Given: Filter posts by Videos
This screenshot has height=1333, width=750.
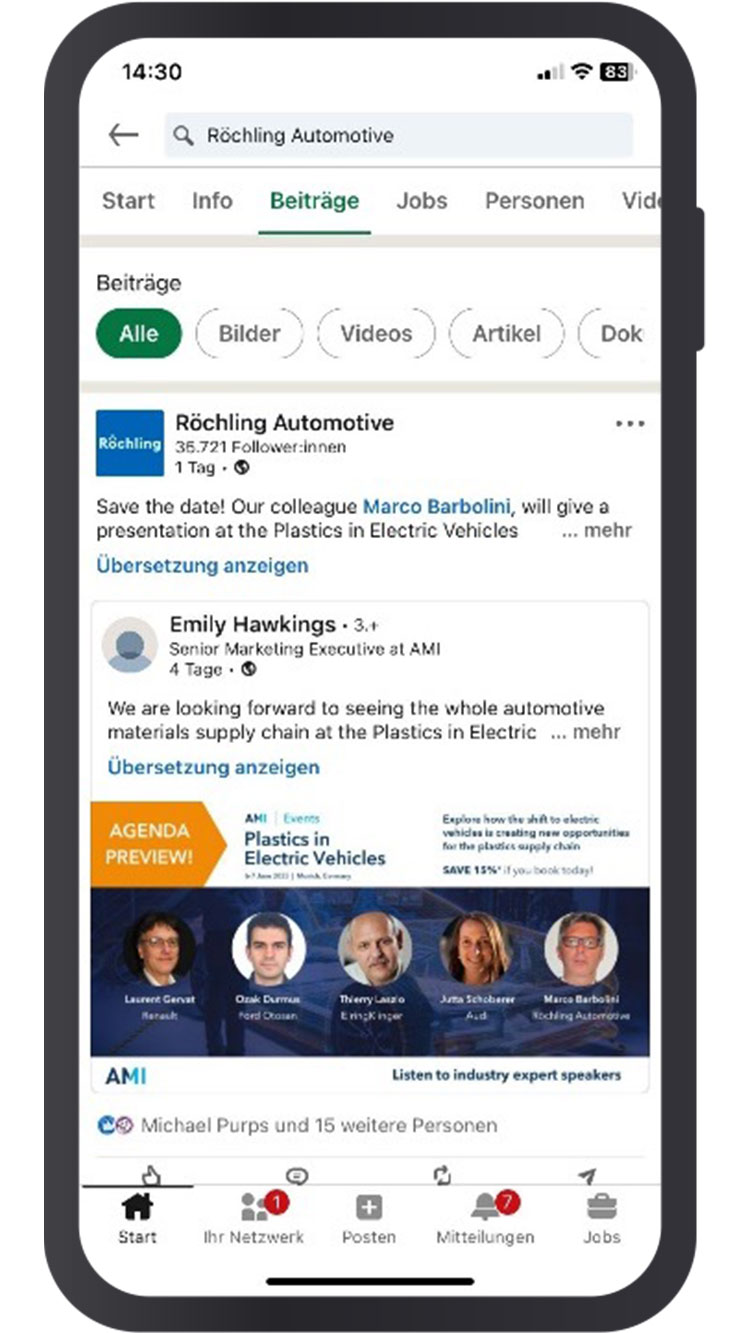Looking at the screenshot, I should coord(376,334).
